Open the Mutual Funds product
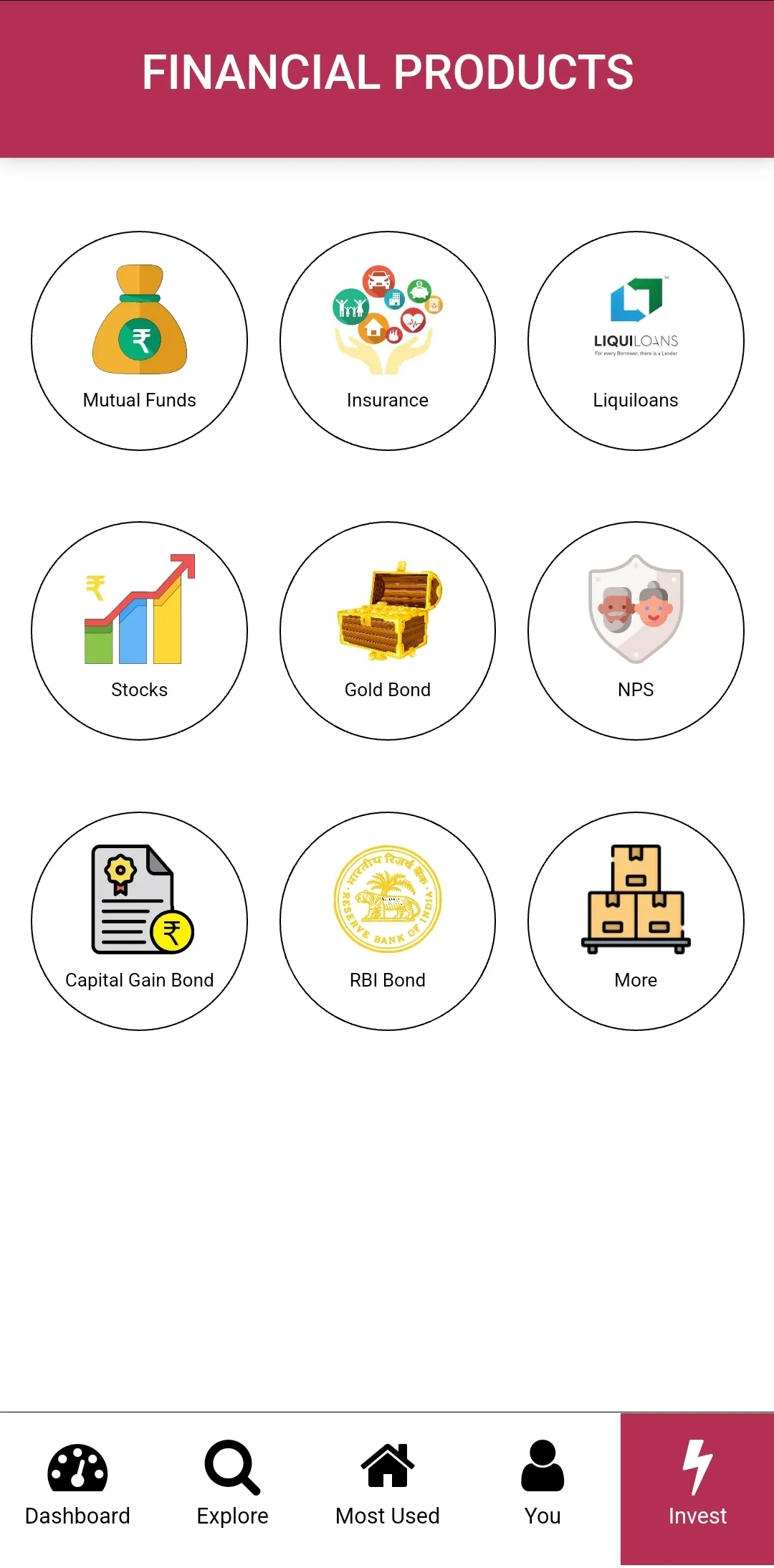774x1568 pixels. [139, 341]
